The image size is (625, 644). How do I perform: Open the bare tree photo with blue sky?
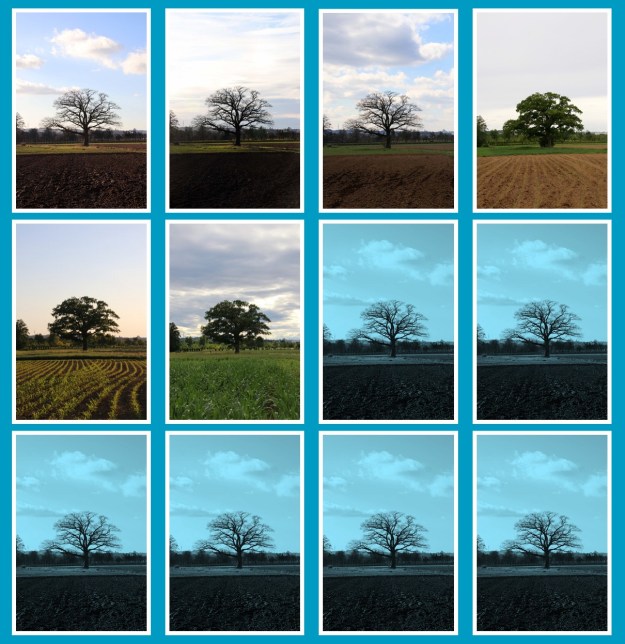pyautogui.click(x=81, y=110)
